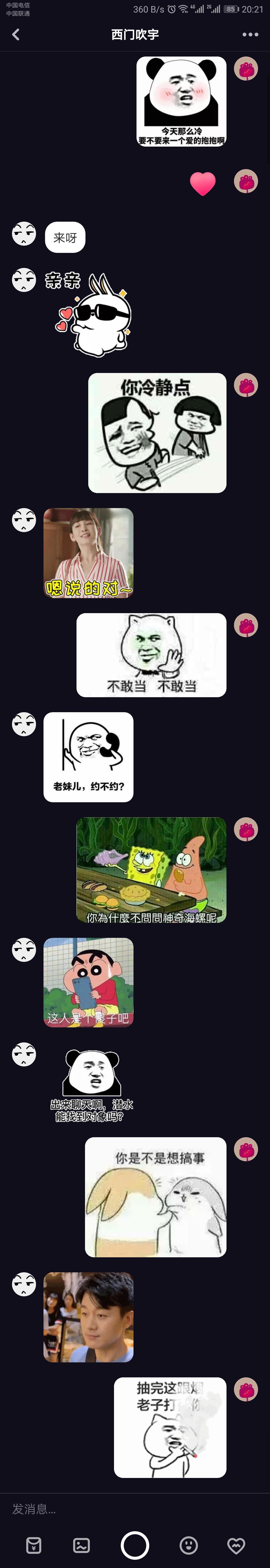Screen dimensions: 270x1568
Task: View the 嗯说的对 sticker image
Action: (x=88, y=553)
